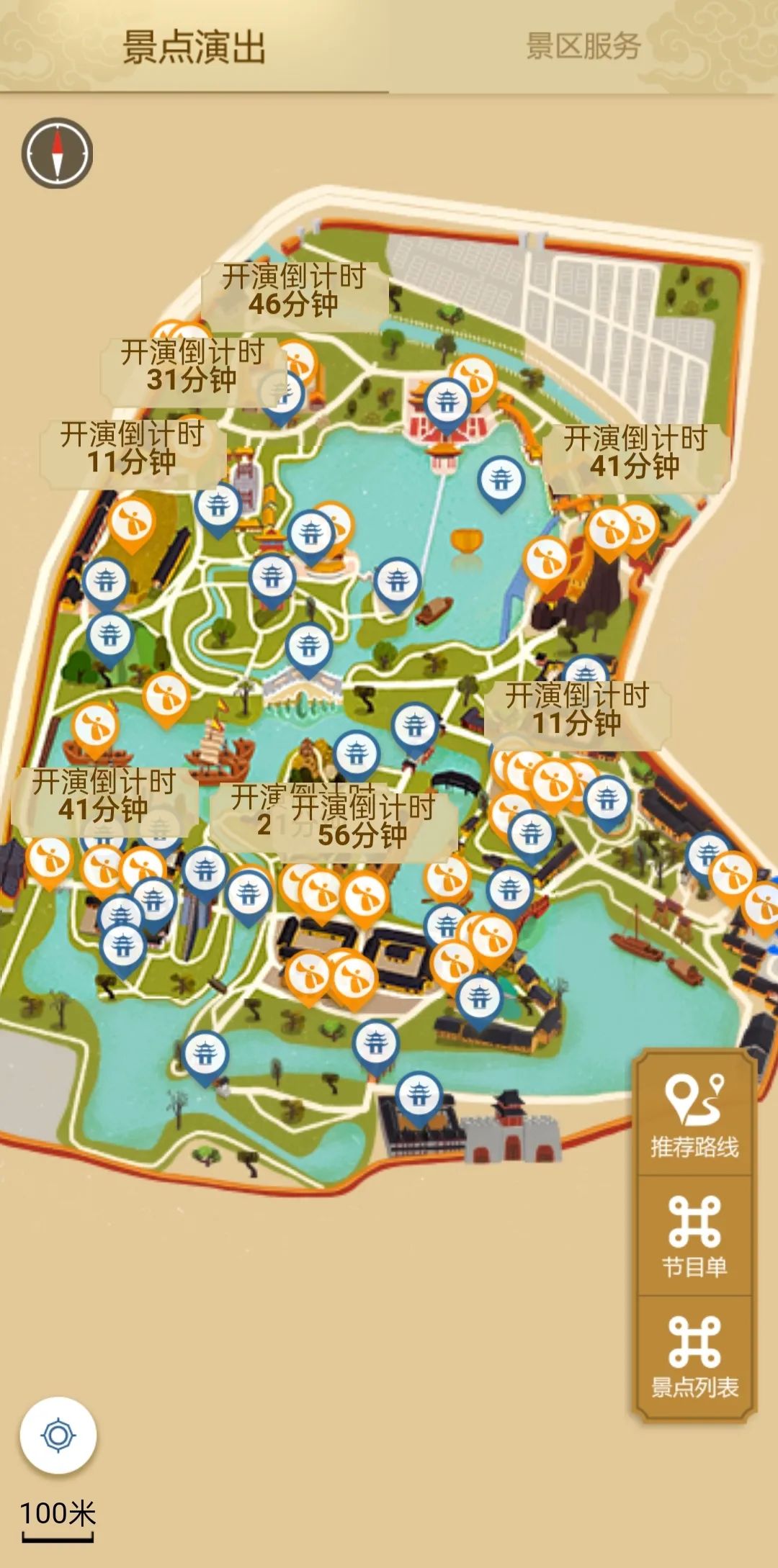The width and height of the screenshot is (778, 1568).
Task: Open the 景点列表 attractions list
Action: coord(694,1356)
